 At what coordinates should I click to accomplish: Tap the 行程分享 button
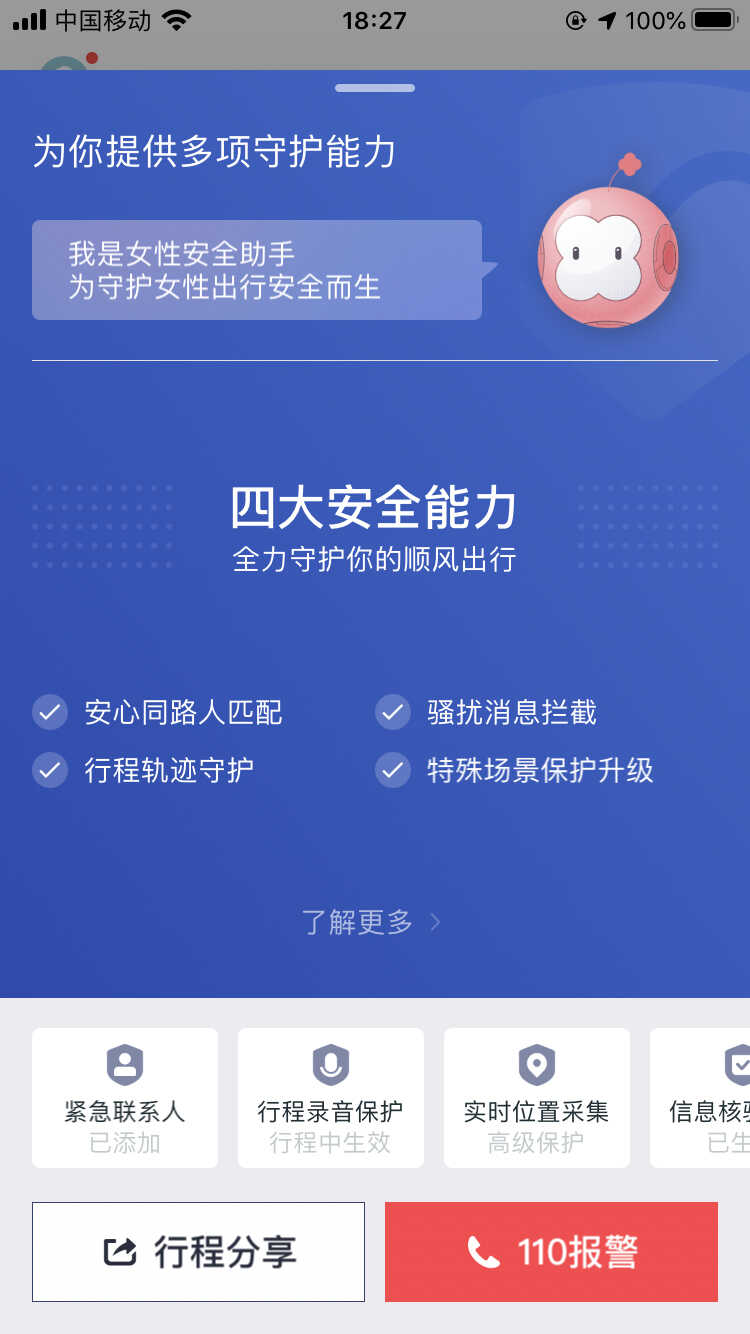[x=198, y=1252]
